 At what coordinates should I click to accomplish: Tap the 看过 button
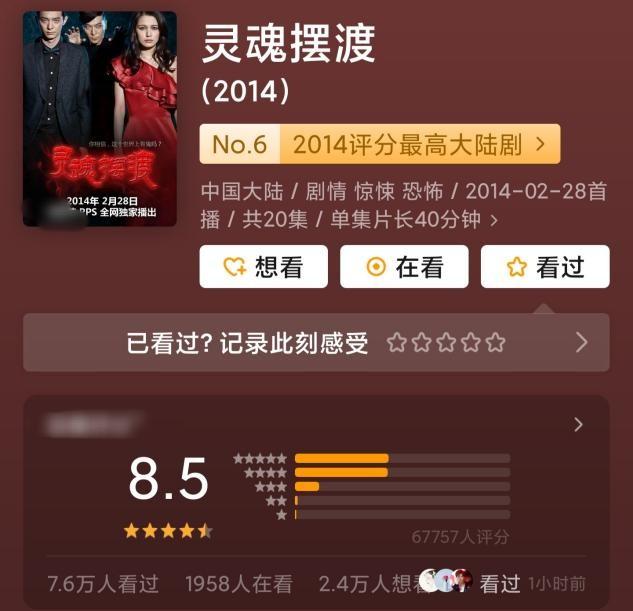tap(545, 267)
